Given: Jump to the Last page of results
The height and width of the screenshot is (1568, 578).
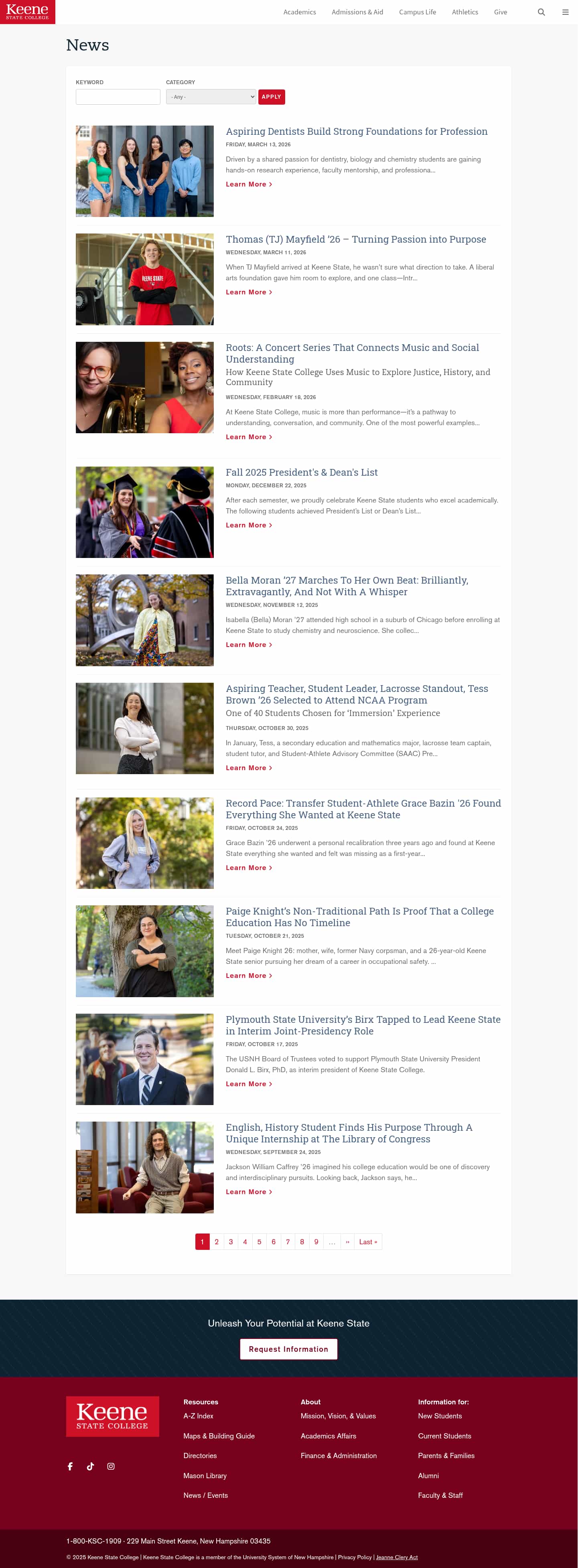Looking at the screenshot, I should 367,1242.
